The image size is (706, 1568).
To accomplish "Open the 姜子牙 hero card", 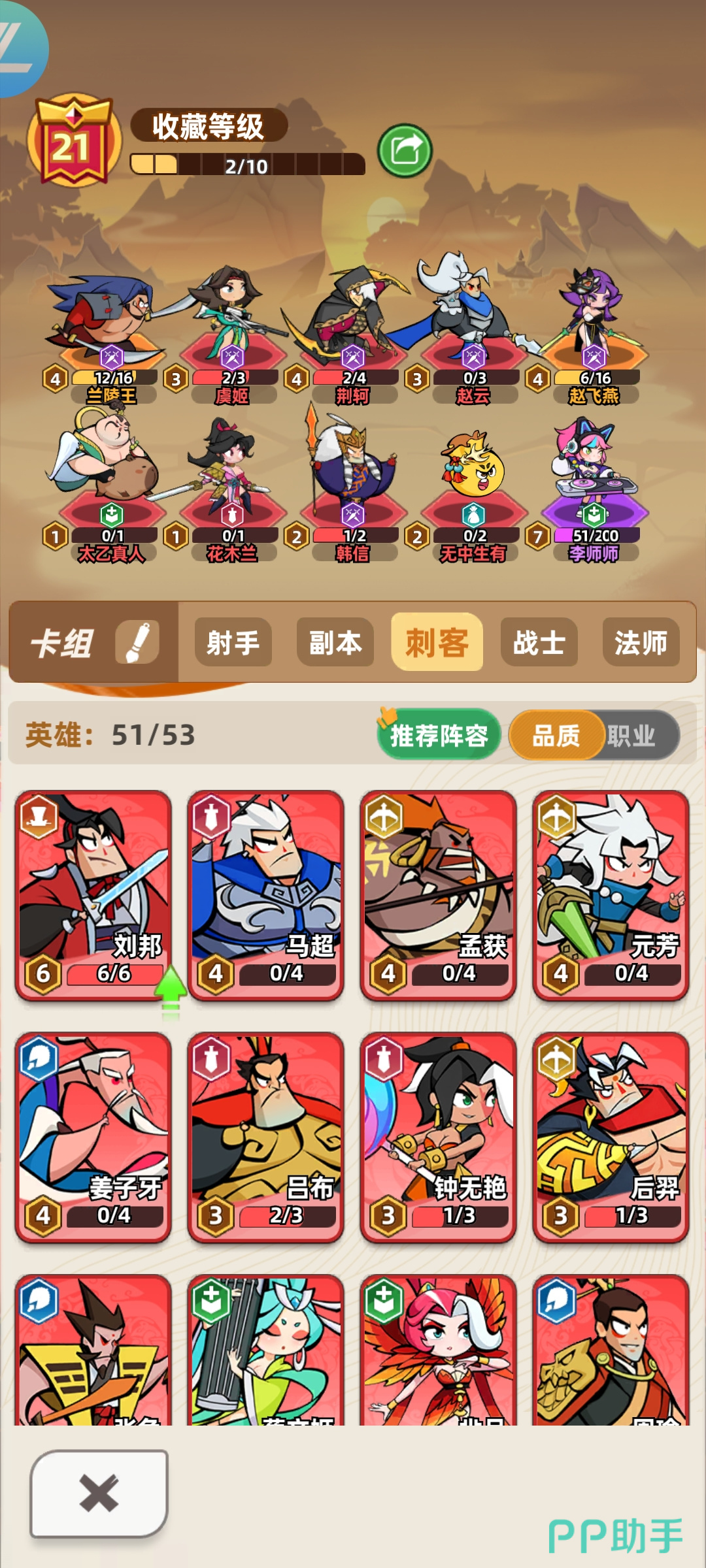I will coord(93,1135).
